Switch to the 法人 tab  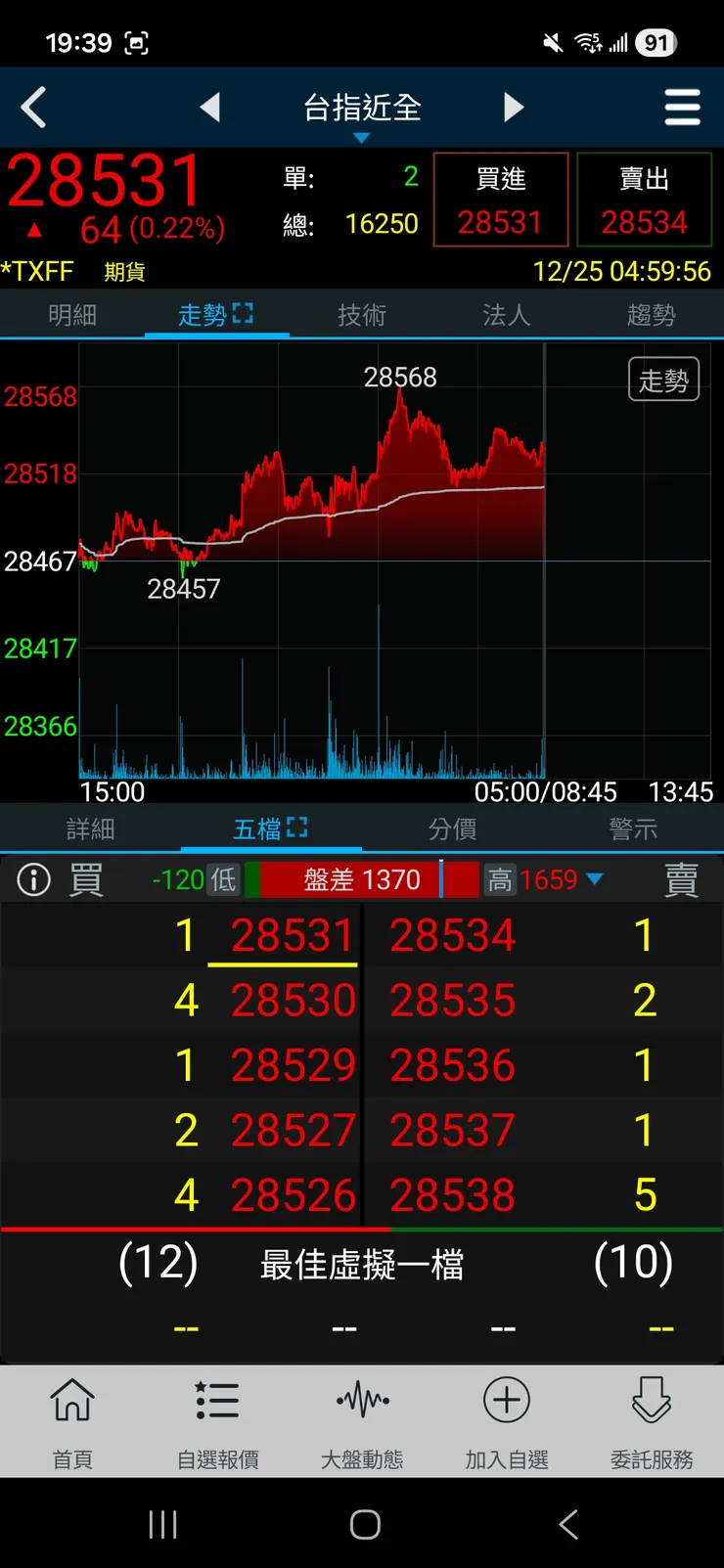click(506, 315)
